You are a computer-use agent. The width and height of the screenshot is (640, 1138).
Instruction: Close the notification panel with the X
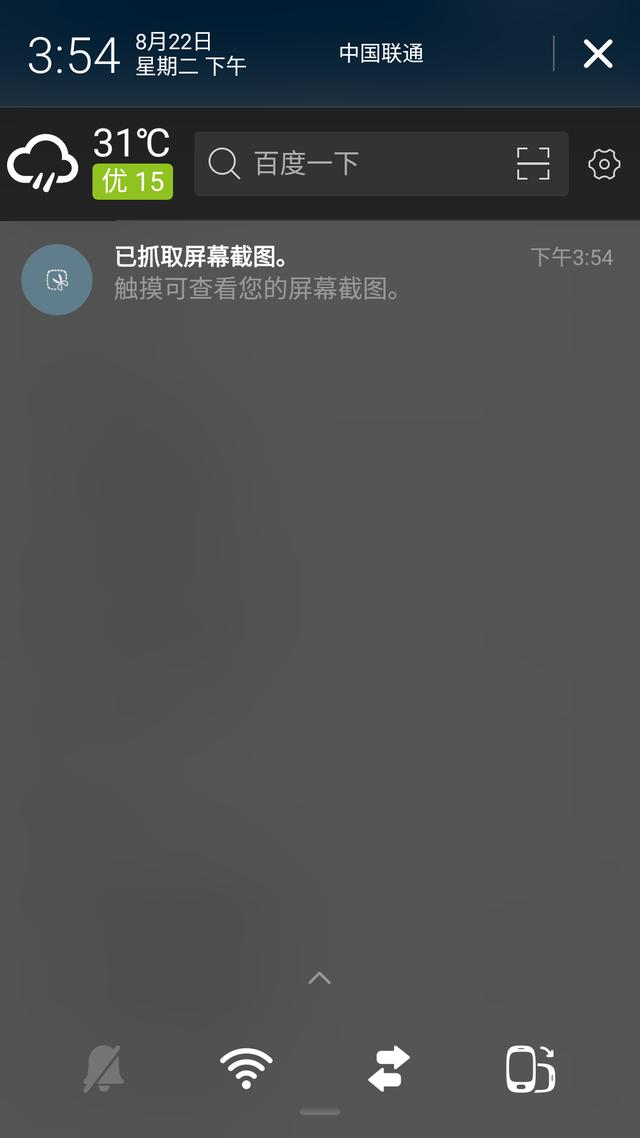[x=597, y=54]
